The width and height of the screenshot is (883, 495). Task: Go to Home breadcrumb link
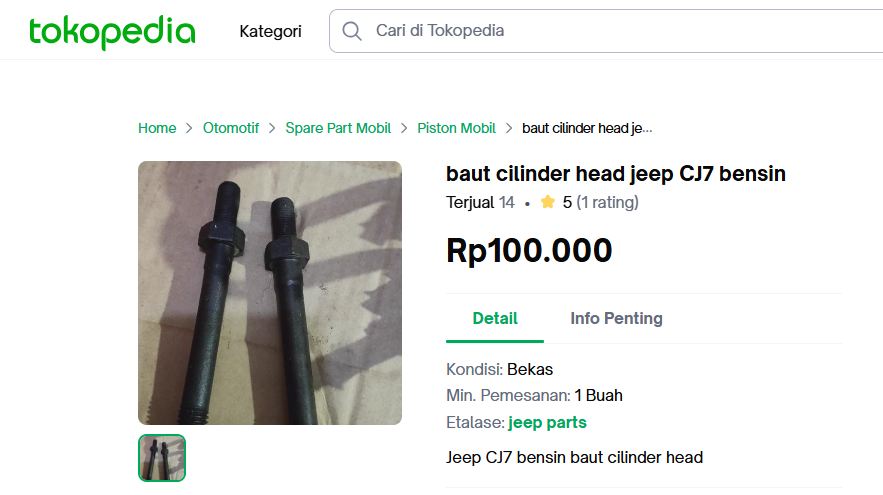157,128
